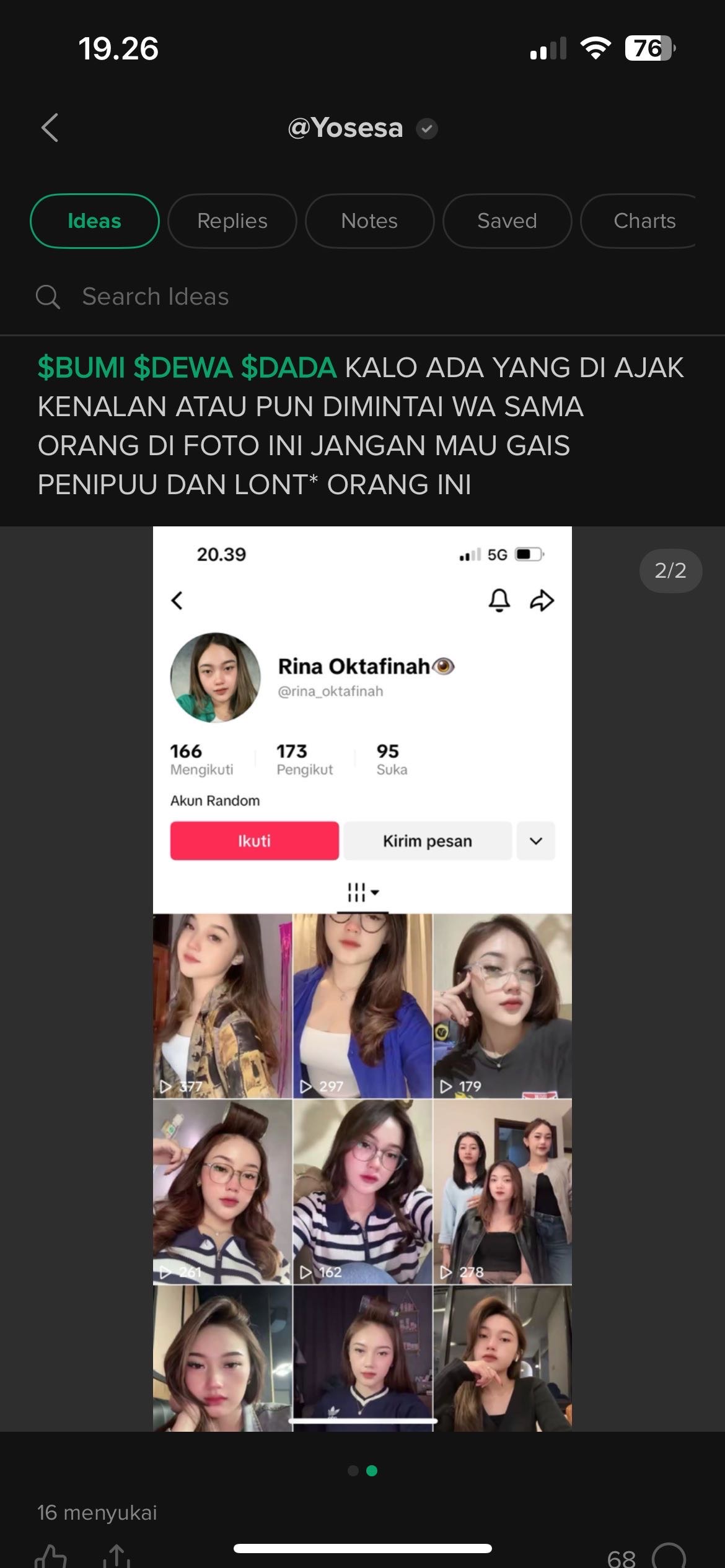725x1568 pixels.
Task: Open the $DADA stock link
Action: coord(288,368)
